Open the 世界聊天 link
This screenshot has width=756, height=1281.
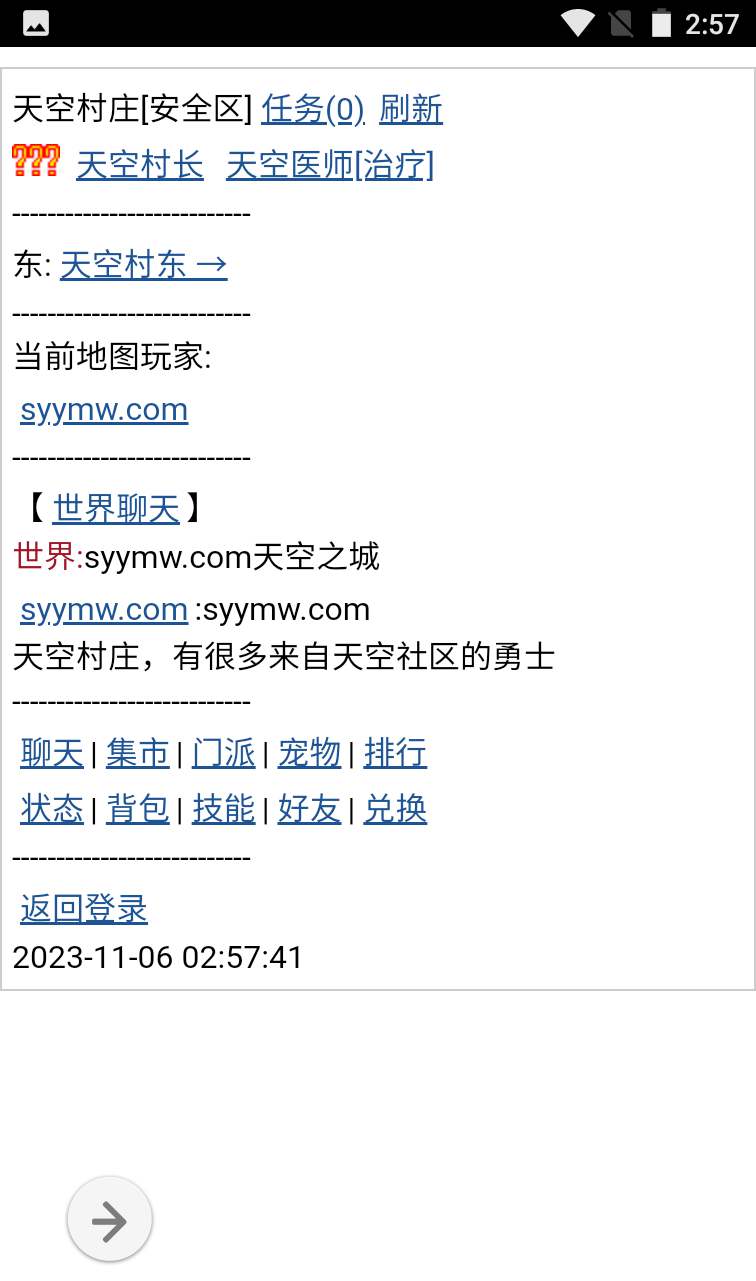[x=116, y=509]
